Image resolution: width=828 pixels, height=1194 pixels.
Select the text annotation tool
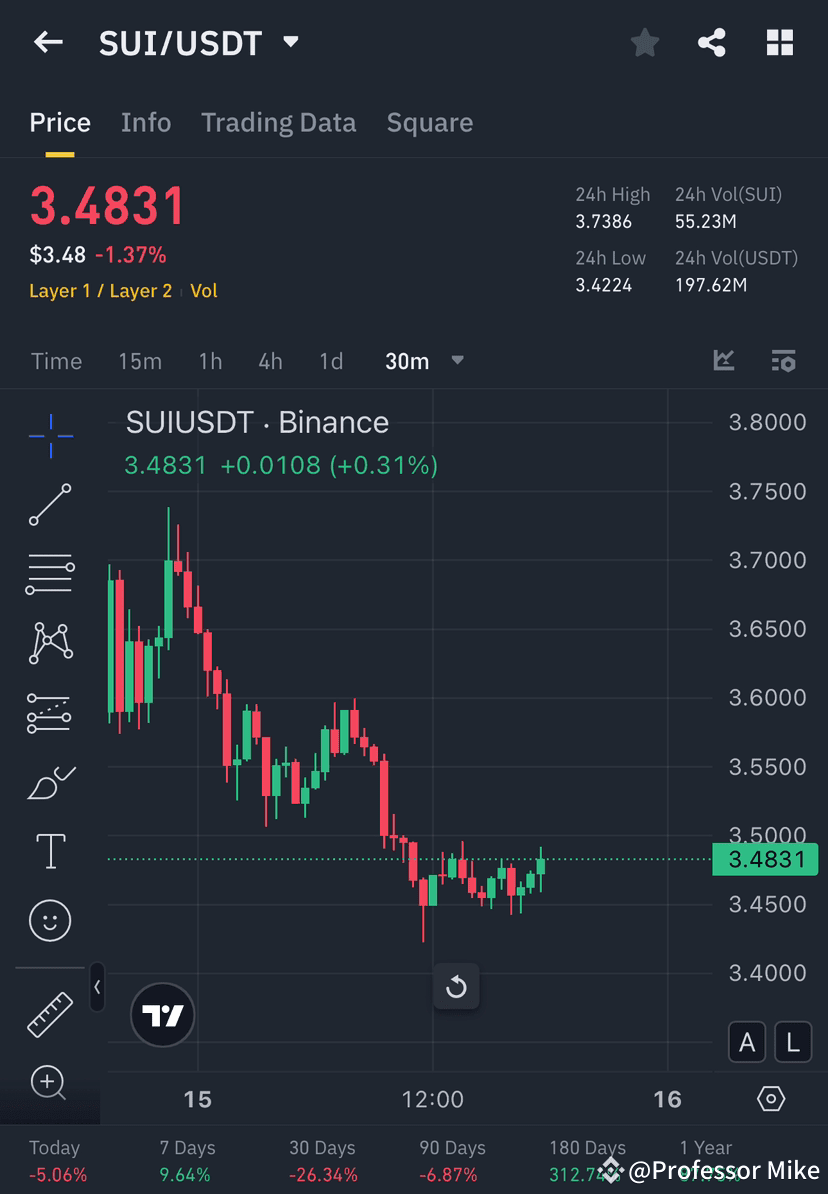click(50, 850)
